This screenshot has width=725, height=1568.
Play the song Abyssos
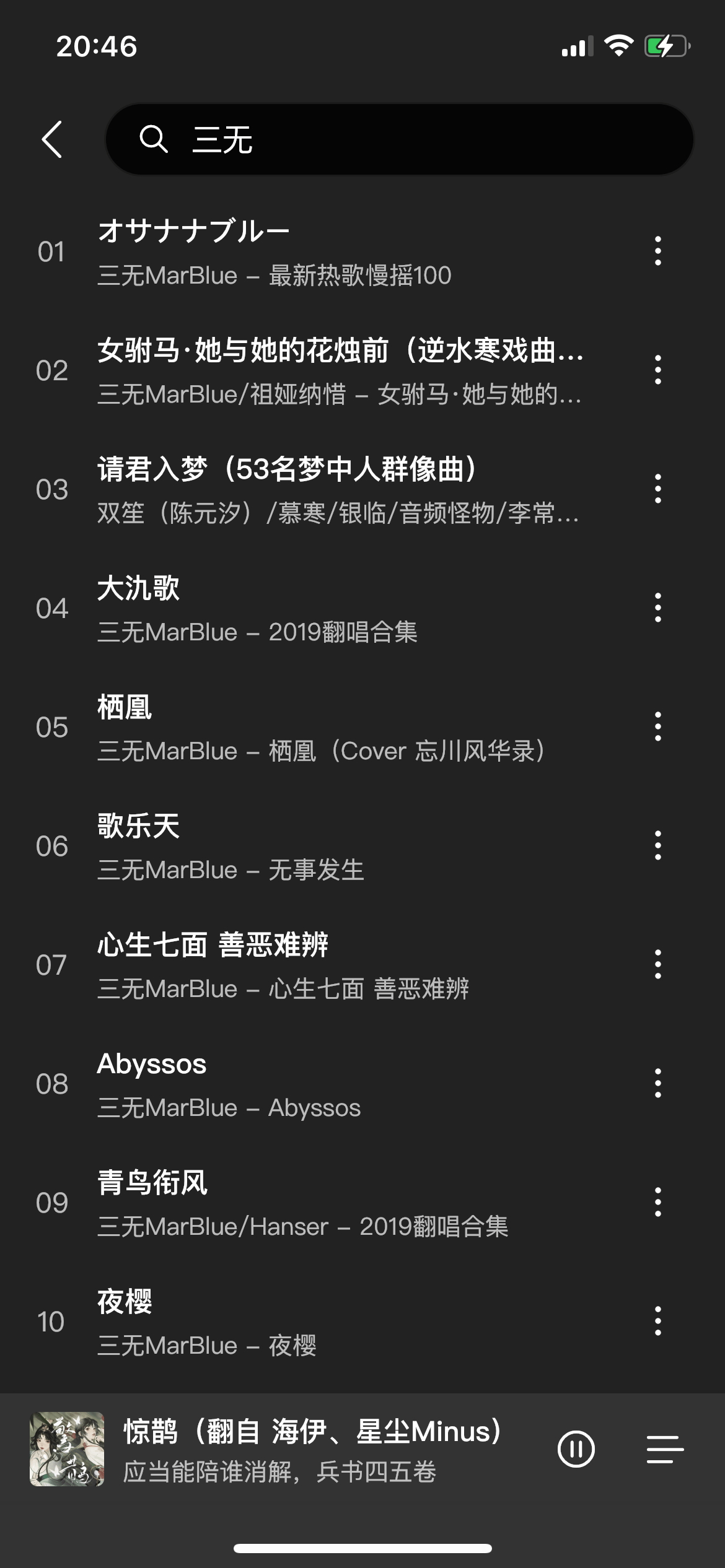click(310, 1084)
